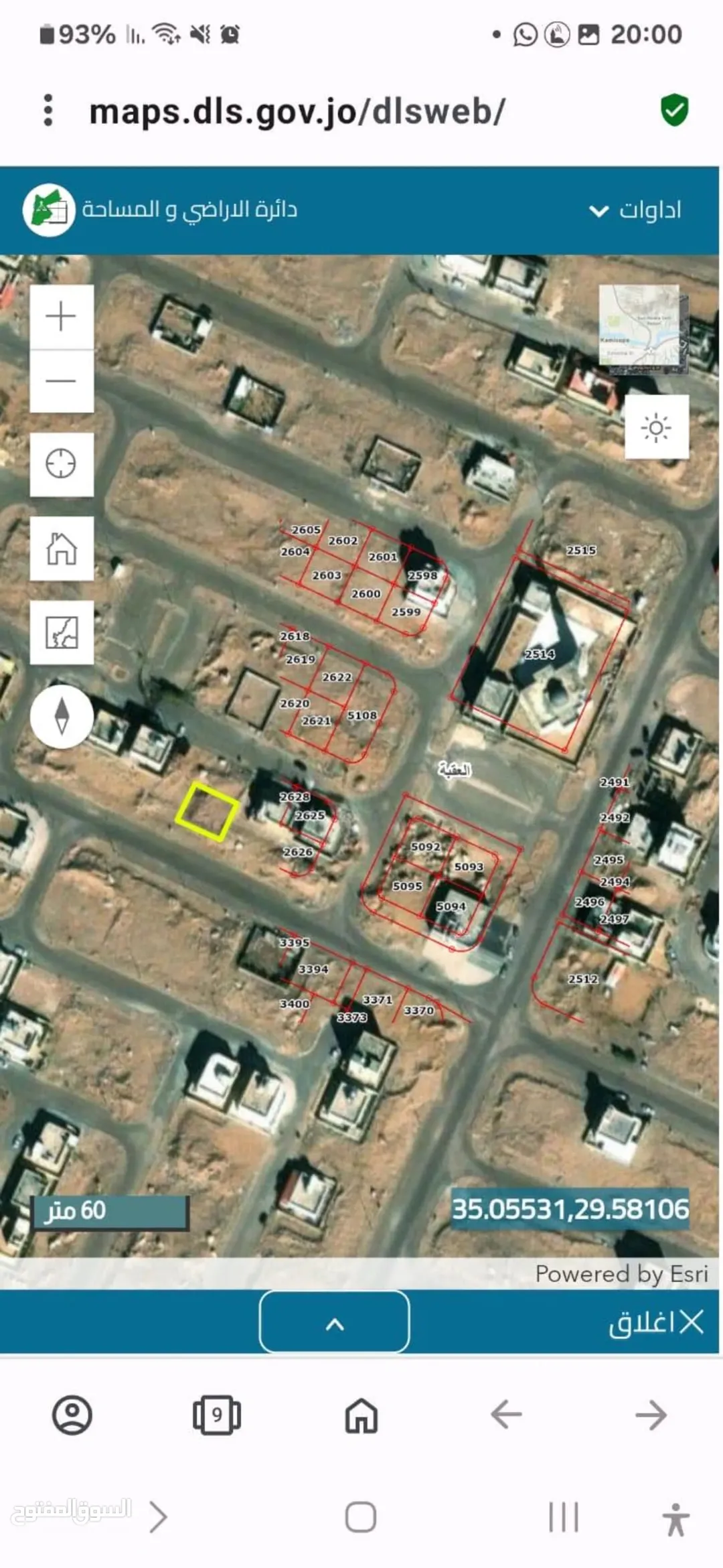Open the browser overflow menu
Viewport: 723px width, 1568px height.
pos(48,111)
